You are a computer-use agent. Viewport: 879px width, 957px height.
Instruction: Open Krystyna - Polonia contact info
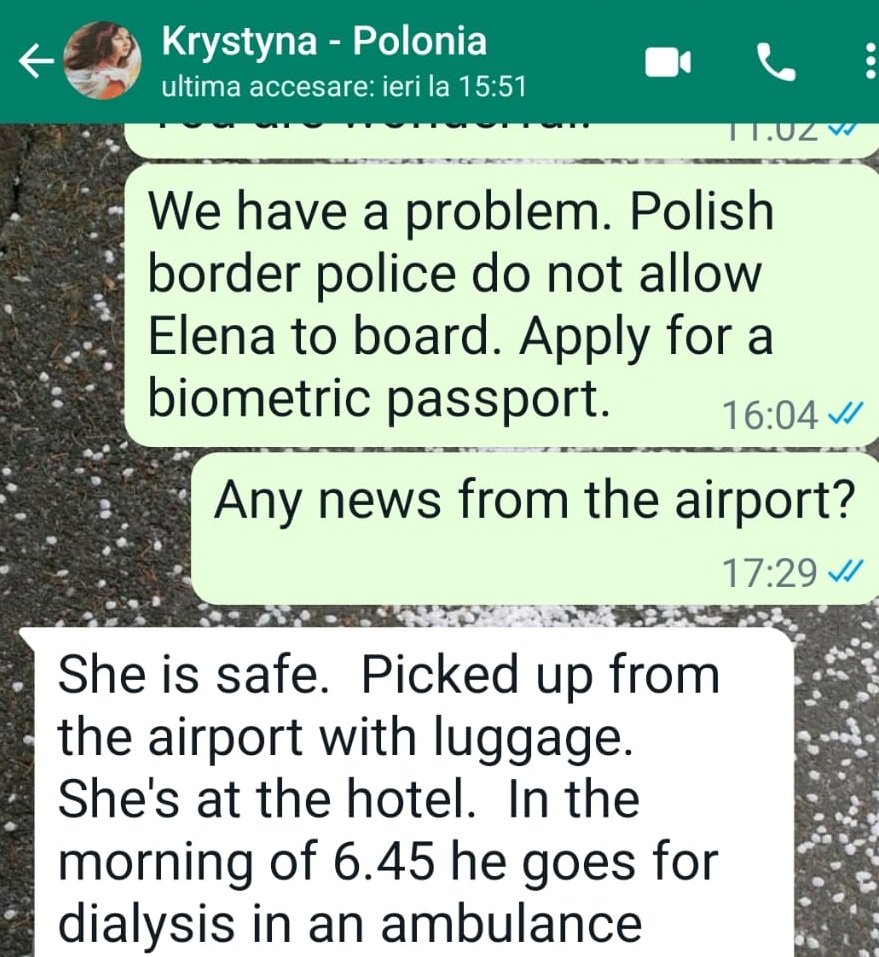pyautogui.click(x=340, y=62)
